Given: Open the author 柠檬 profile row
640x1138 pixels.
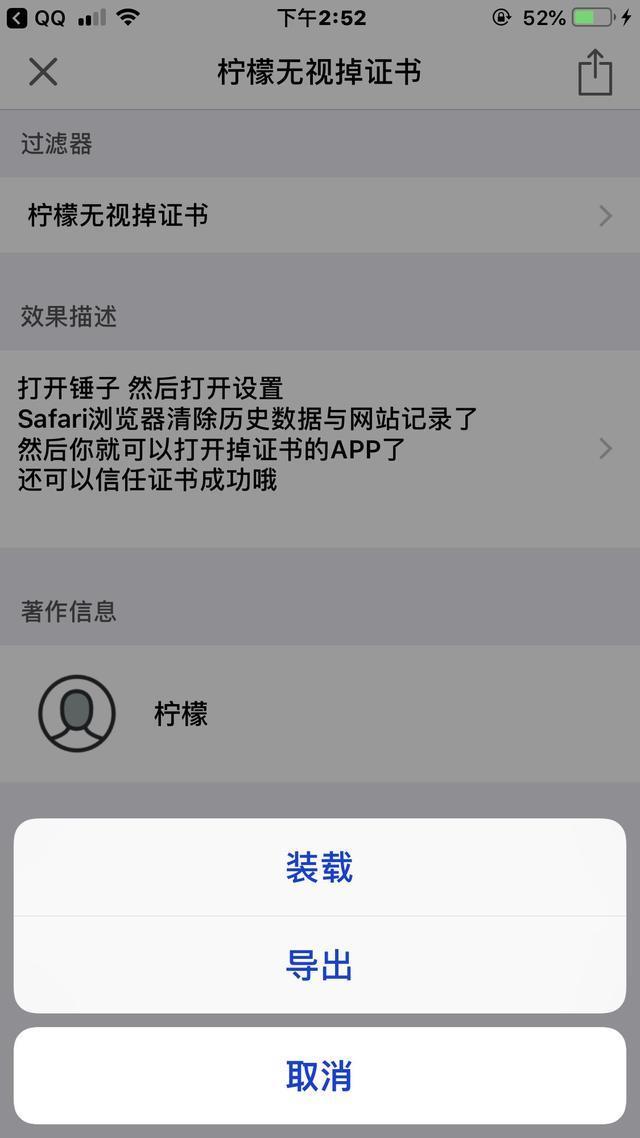Looking at the screenshot, I should click(319, 713).
